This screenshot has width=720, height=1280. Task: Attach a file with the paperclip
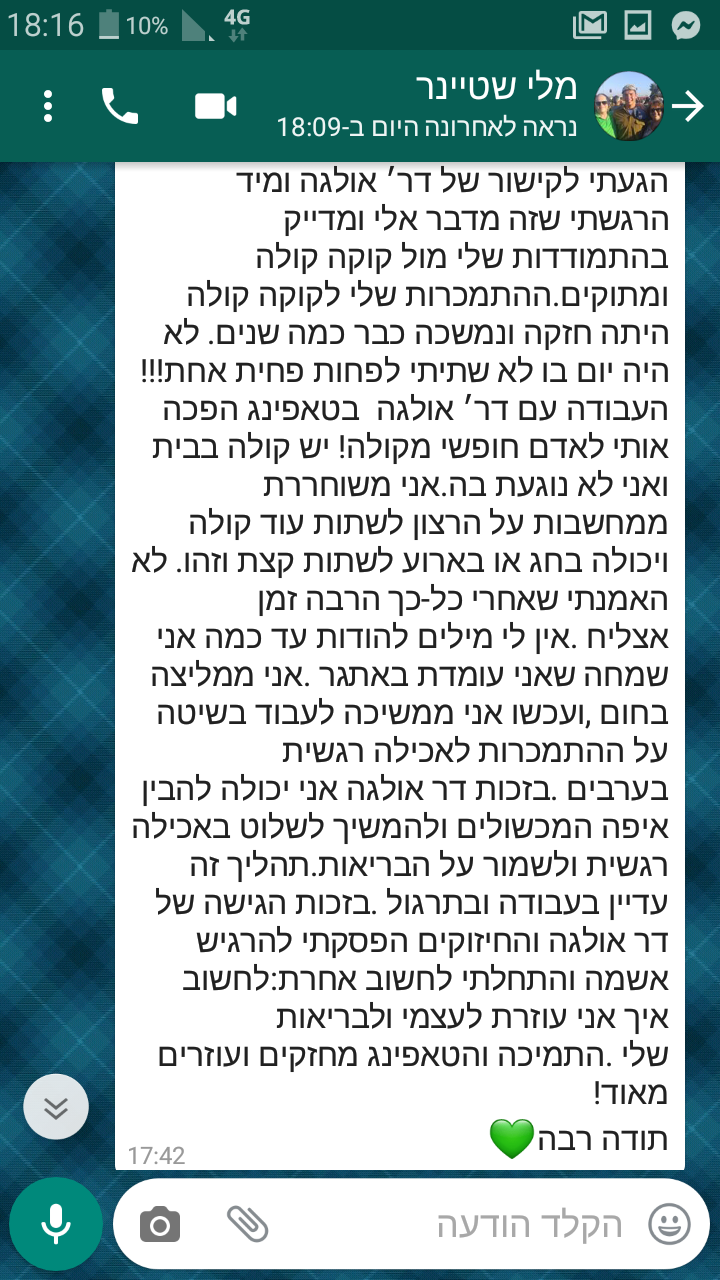(246, 1224)
